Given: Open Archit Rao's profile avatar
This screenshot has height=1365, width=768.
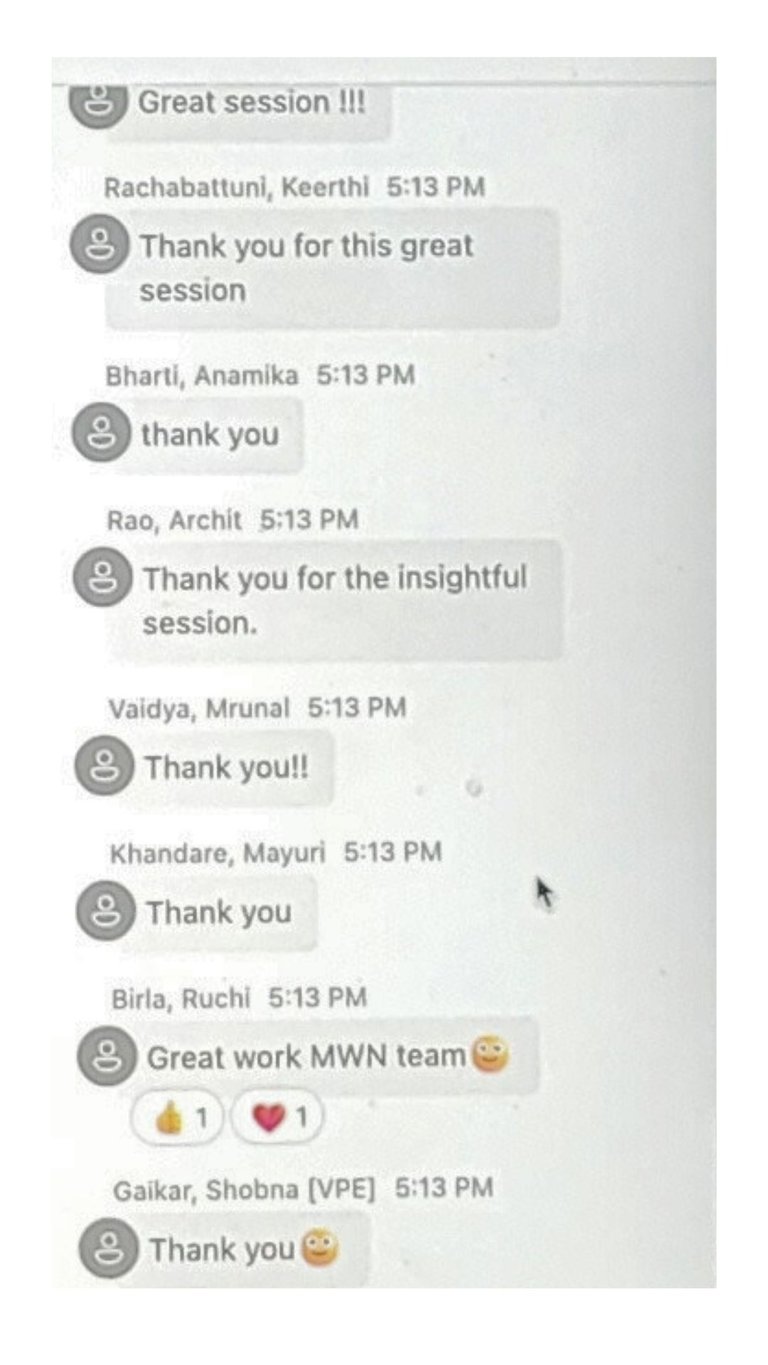Looking at the screenshot, I should (102, 578).
